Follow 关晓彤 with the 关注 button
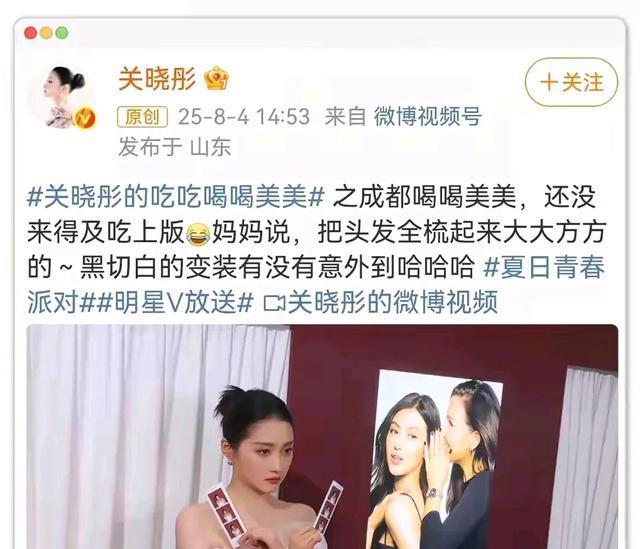The height and width of the screenshot is (549, 640). click(x=571, y=82)
